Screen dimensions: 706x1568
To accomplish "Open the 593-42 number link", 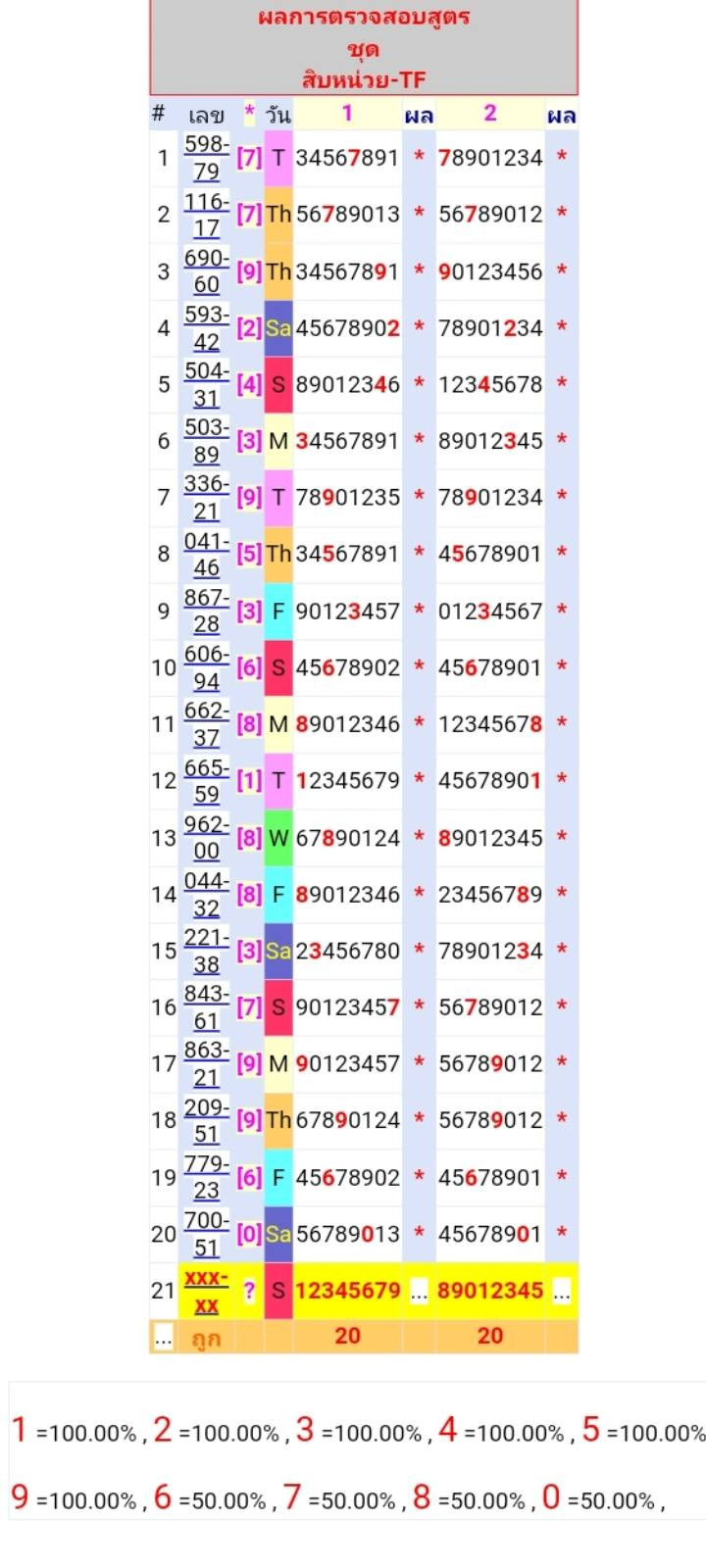I will (206, 327).
